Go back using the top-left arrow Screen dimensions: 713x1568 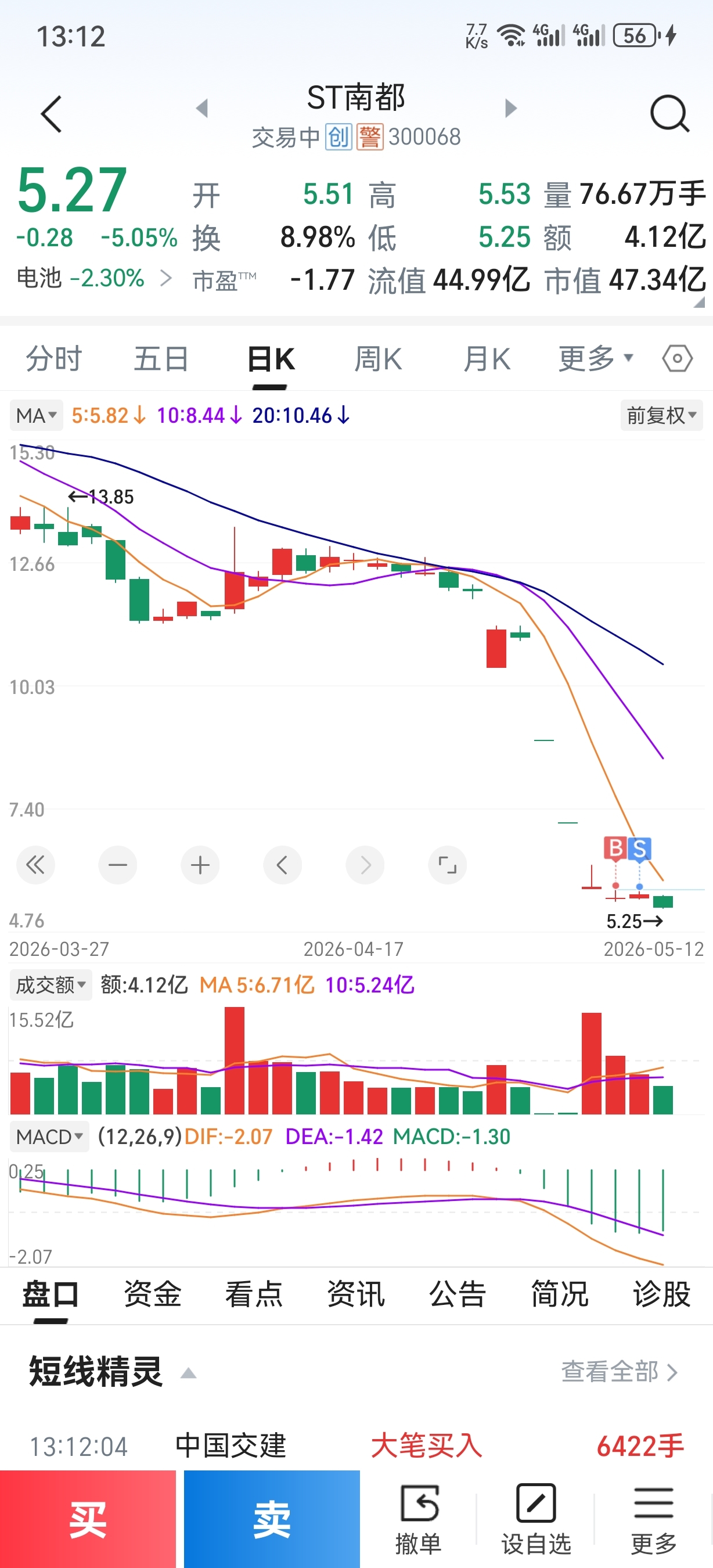point(51,114)
